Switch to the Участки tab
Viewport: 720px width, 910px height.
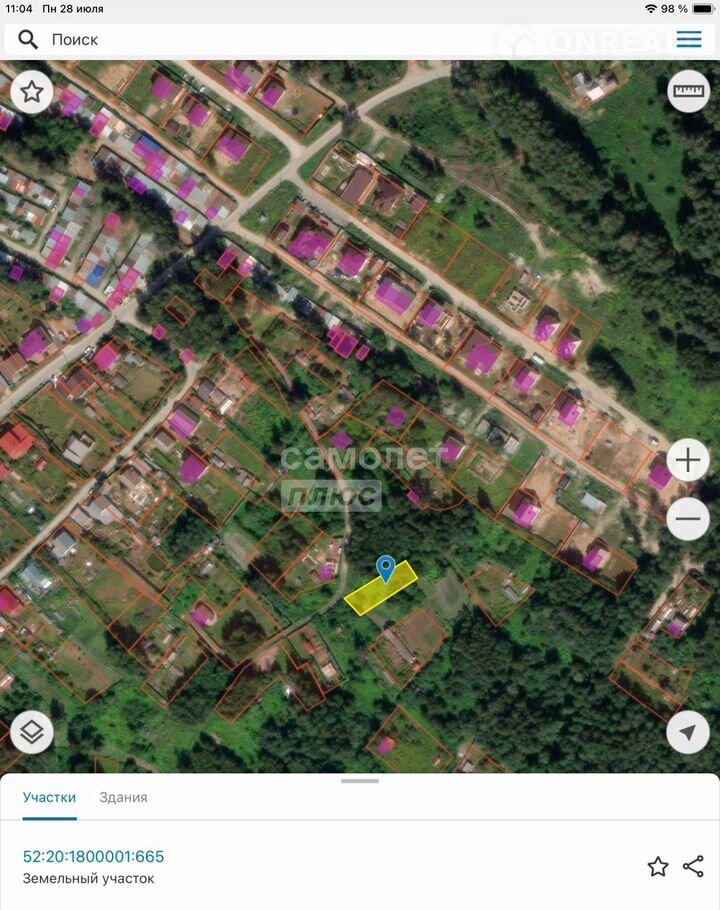coord(50,797)
